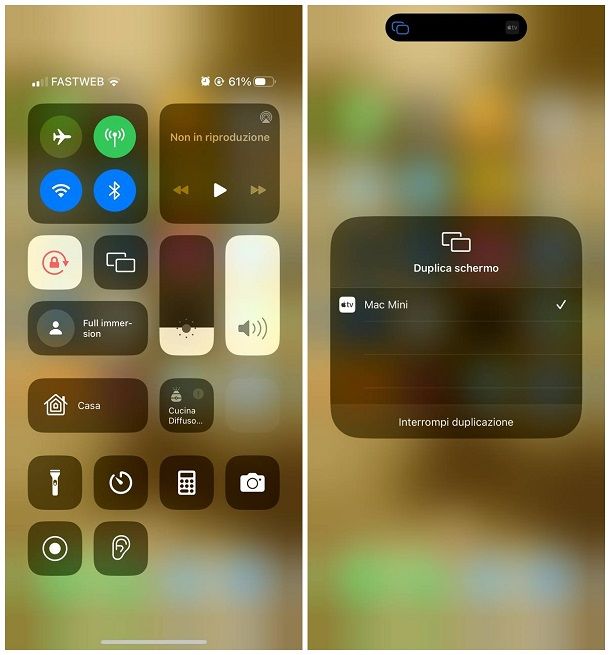Viewport: 610px width, 655px height.
Task: Toggle Airplane mode
Action: 61,138
